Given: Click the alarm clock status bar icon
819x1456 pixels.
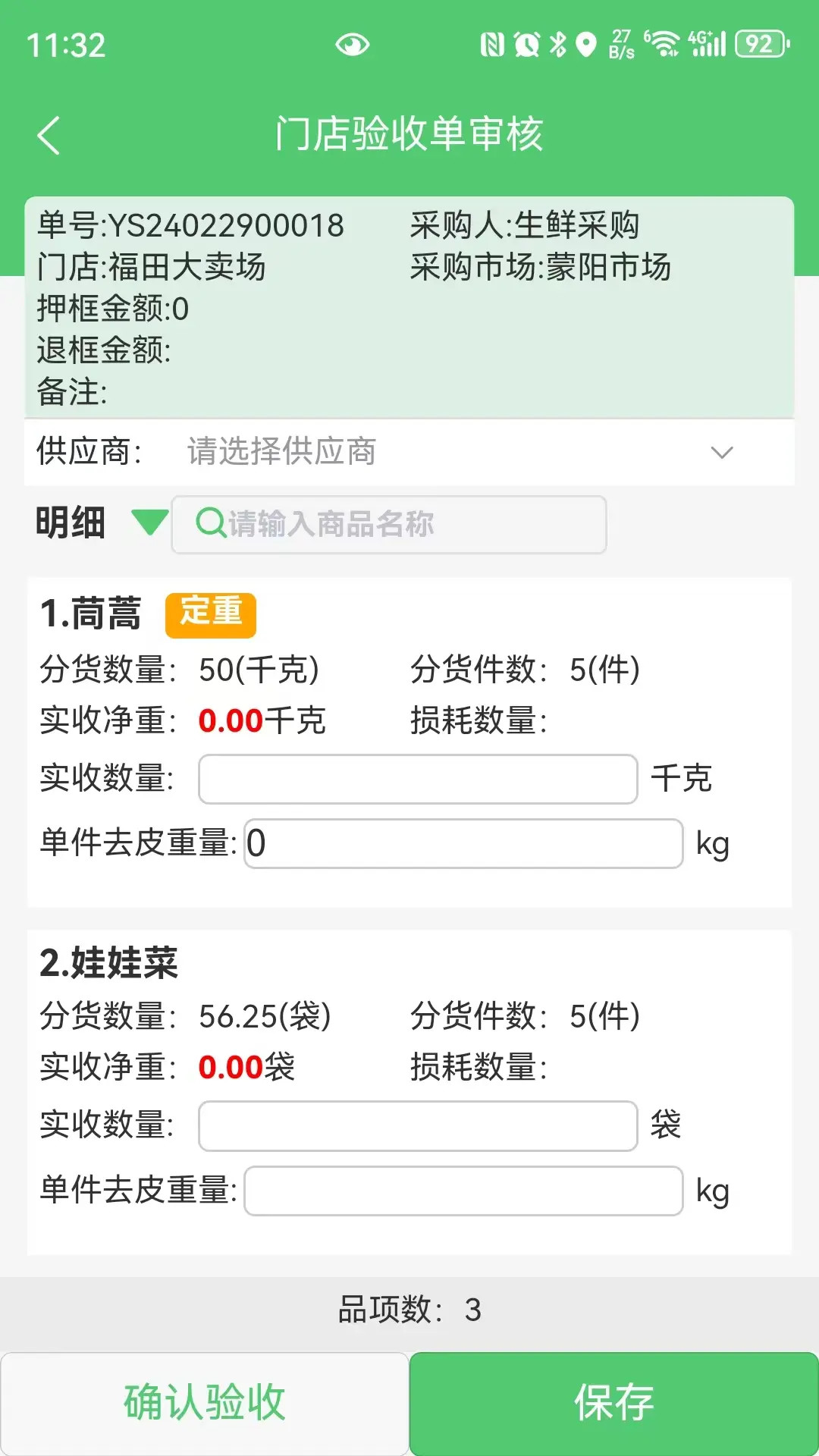Looking at the screenshot, I should click(526, 44).
